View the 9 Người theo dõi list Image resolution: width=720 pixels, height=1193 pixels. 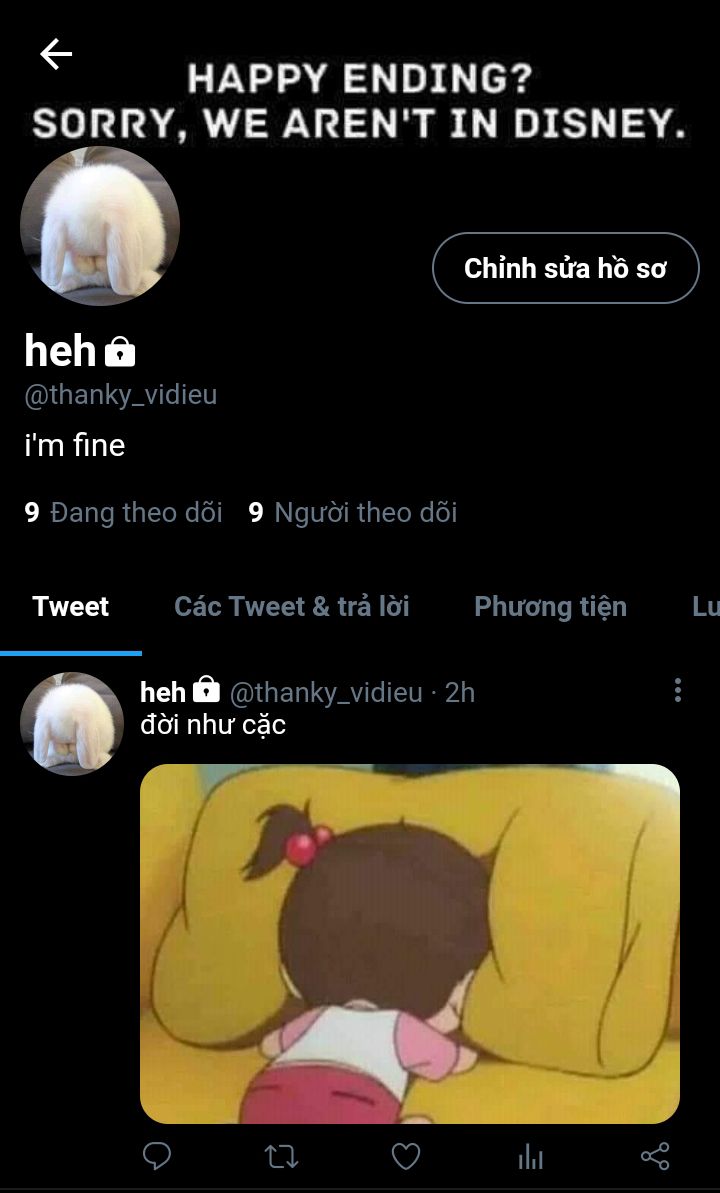352,513
